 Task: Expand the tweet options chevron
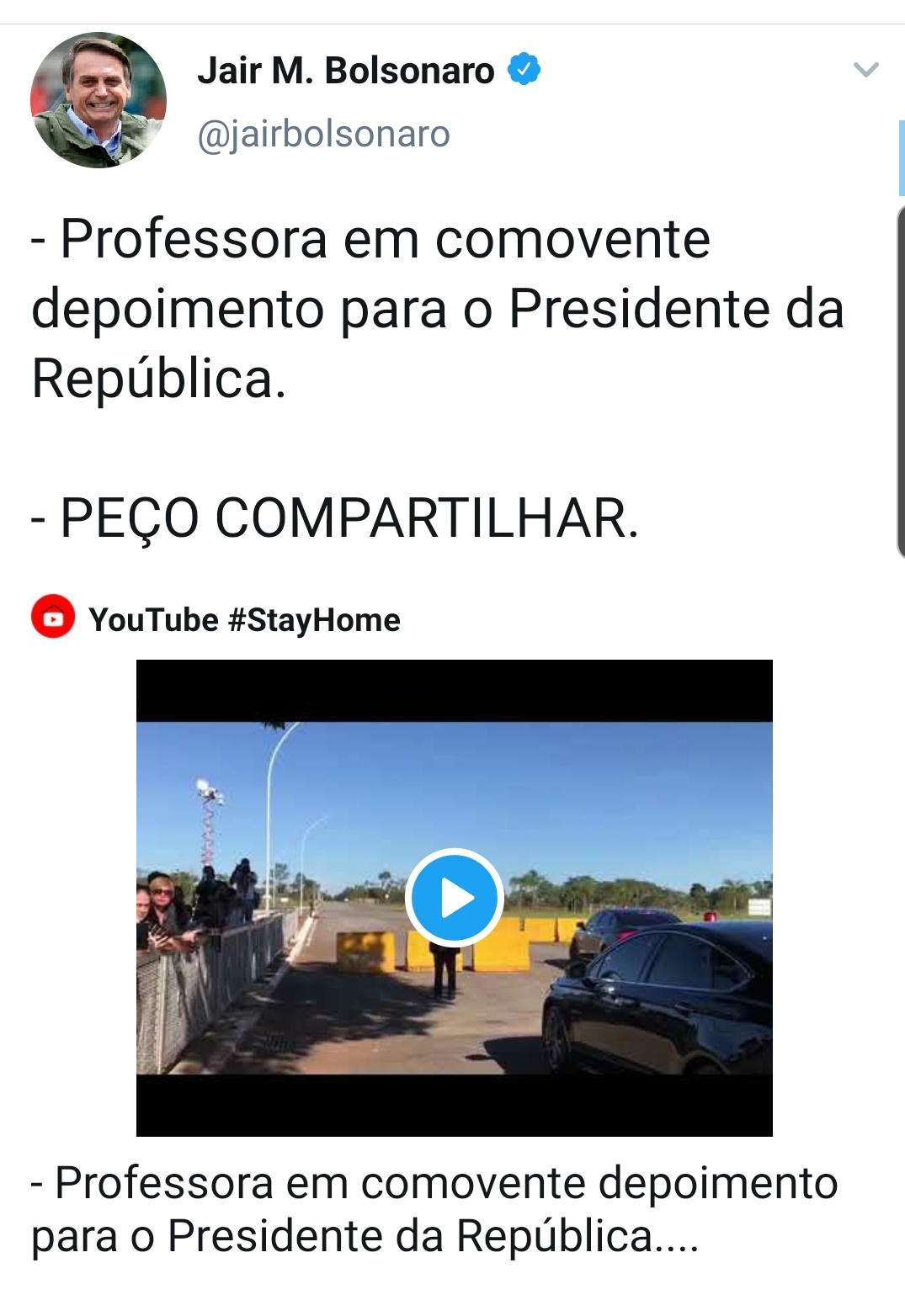865,70
